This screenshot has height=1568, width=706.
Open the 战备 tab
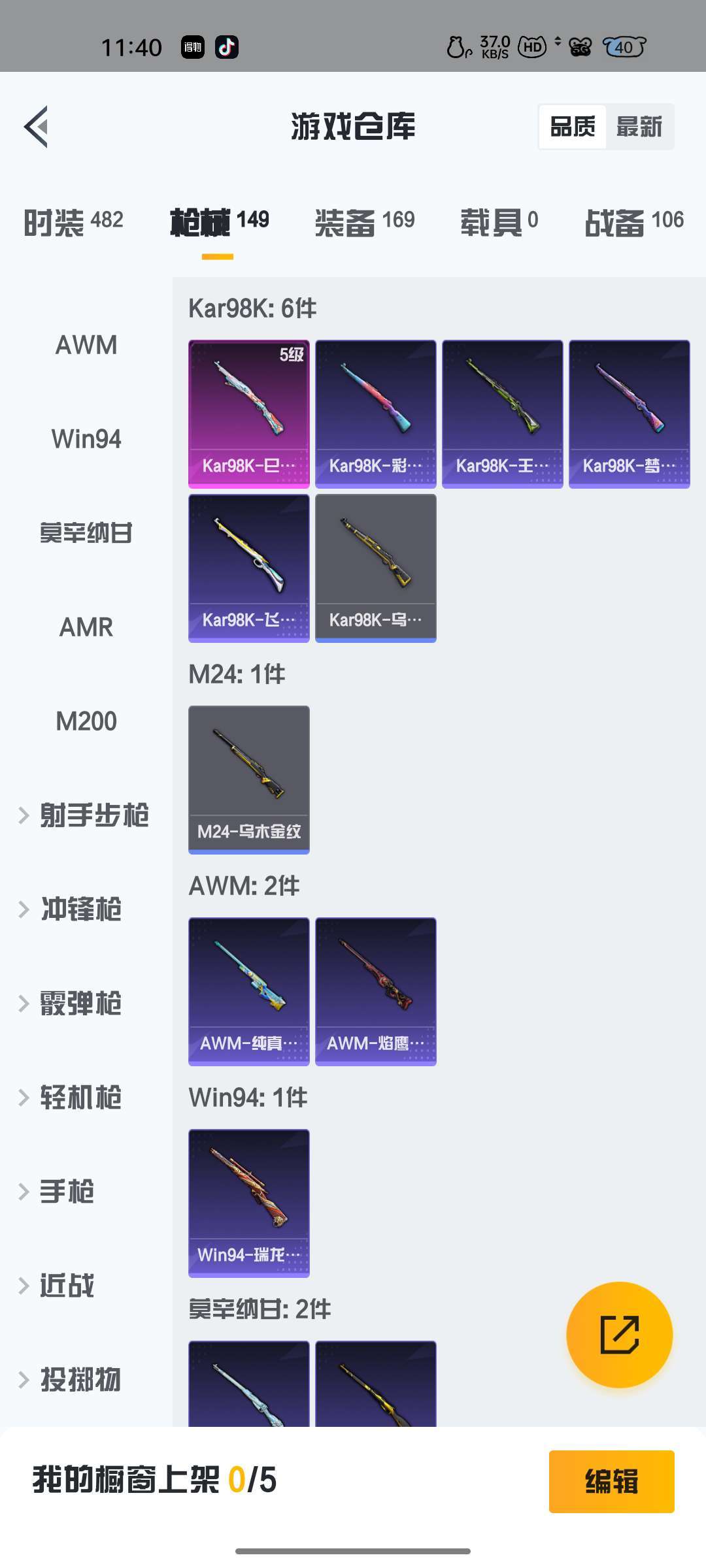pos(633,221)
